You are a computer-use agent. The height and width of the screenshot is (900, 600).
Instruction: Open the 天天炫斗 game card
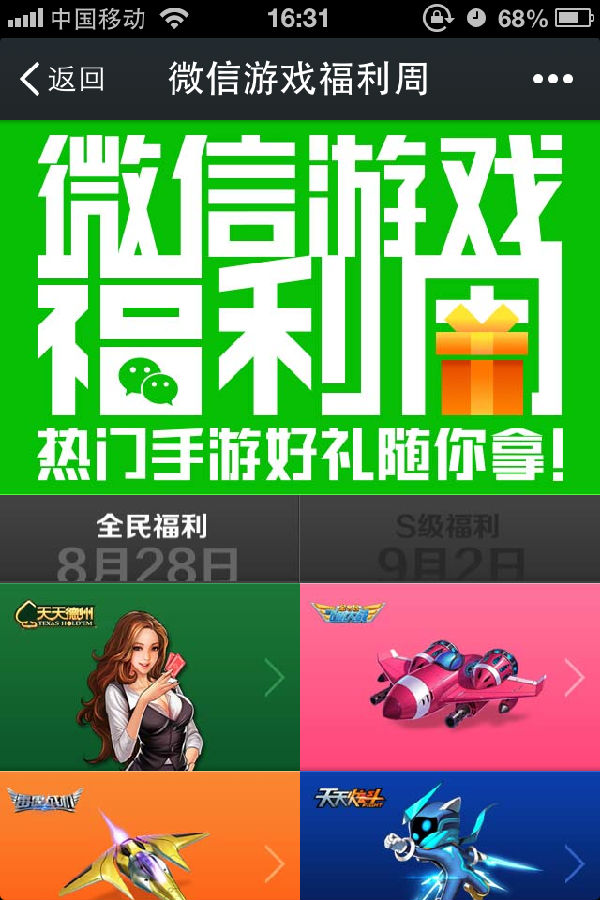coord(450,838)
